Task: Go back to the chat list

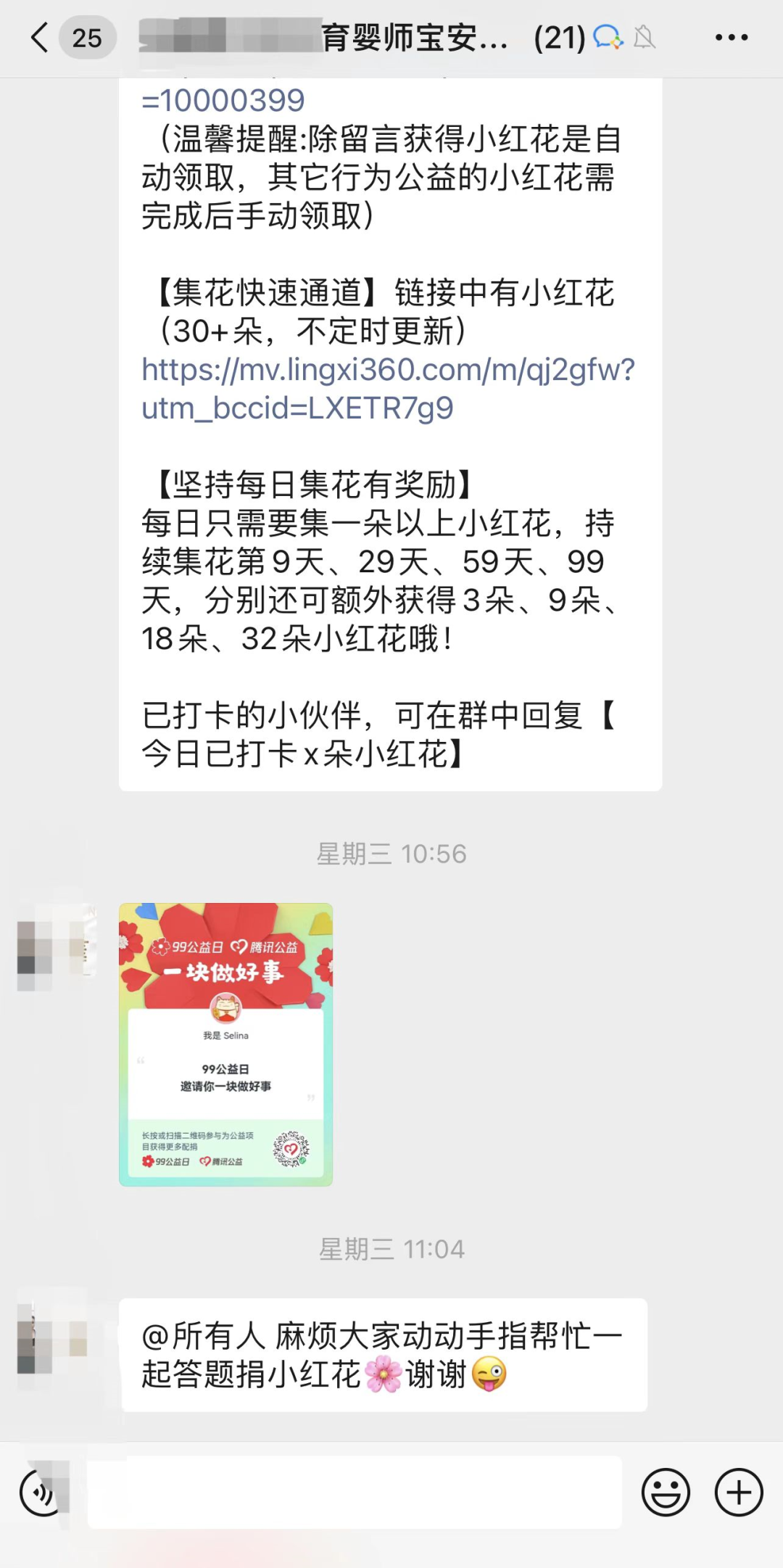Action: 41,38
